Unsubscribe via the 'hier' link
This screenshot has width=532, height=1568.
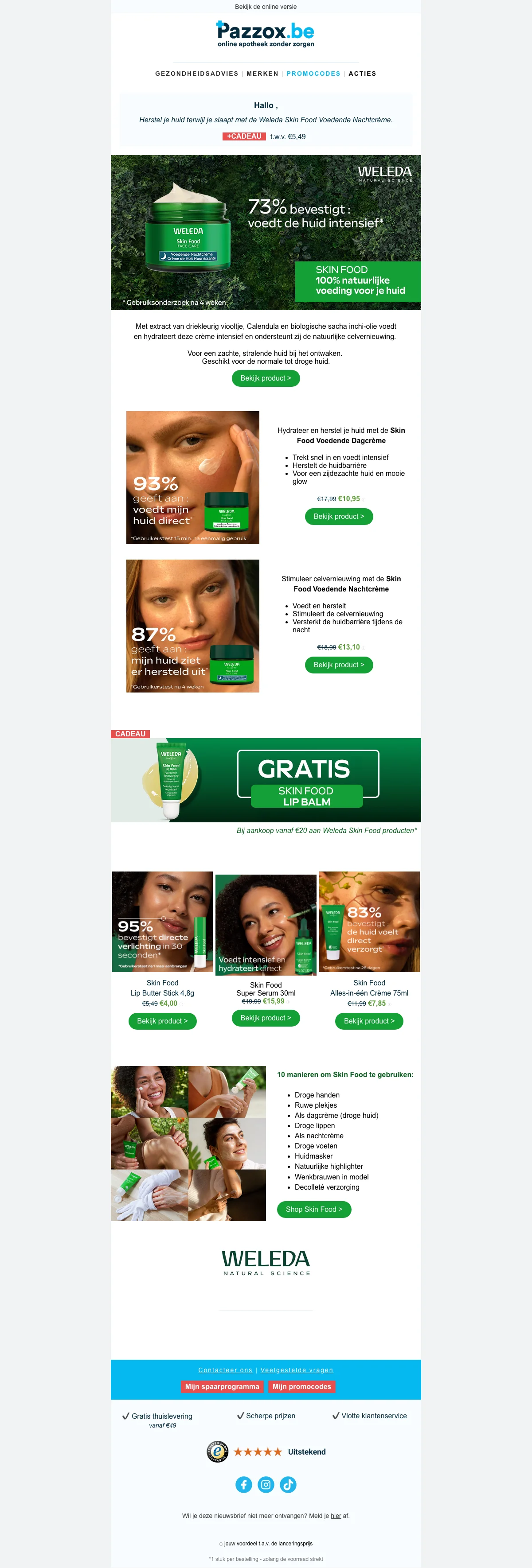336,1516
